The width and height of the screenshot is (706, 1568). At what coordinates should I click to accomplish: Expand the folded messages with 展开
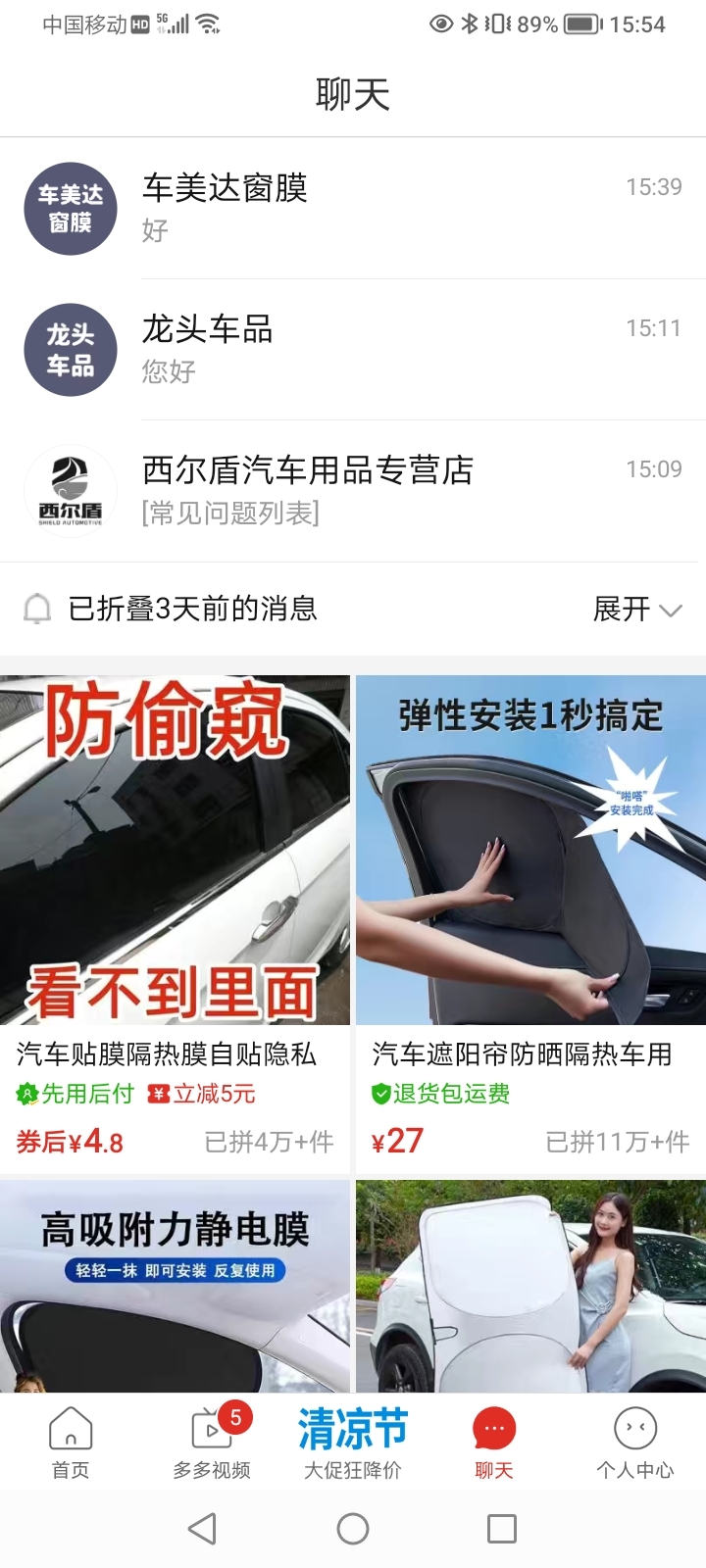637,609
